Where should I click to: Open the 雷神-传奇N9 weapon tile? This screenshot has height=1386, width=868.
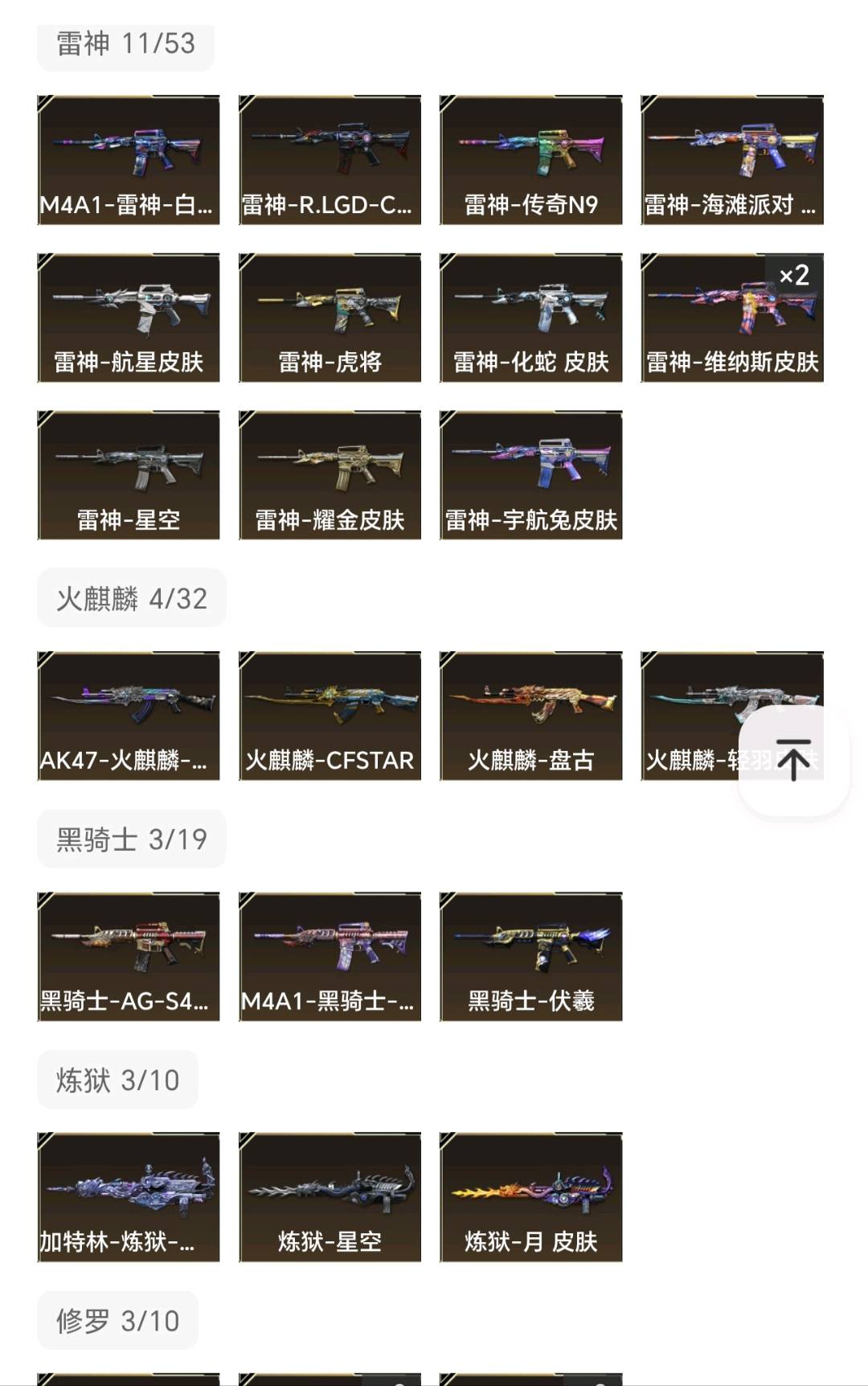click(530, 159)
